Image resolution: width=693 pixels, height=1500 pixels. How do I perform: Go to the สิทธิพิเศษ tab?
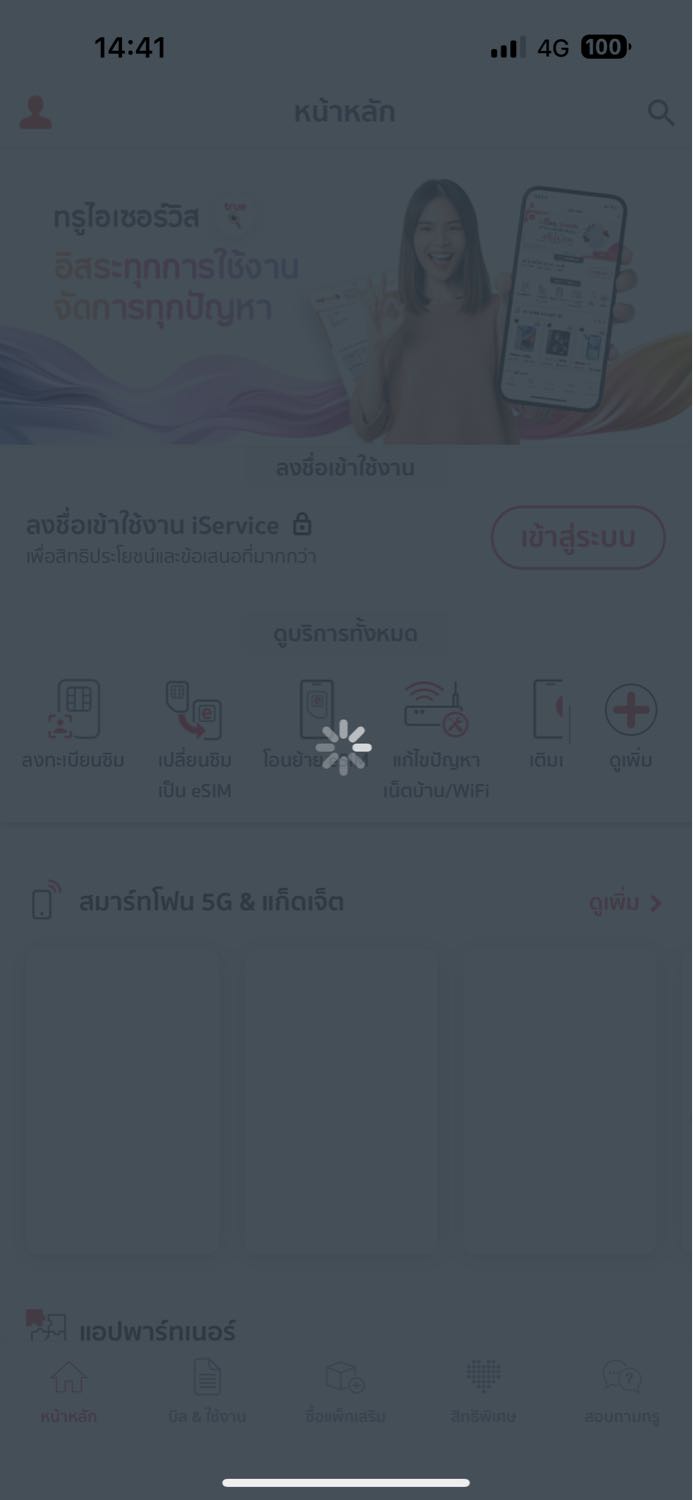pyautogui.click(x=483, y=1392)
